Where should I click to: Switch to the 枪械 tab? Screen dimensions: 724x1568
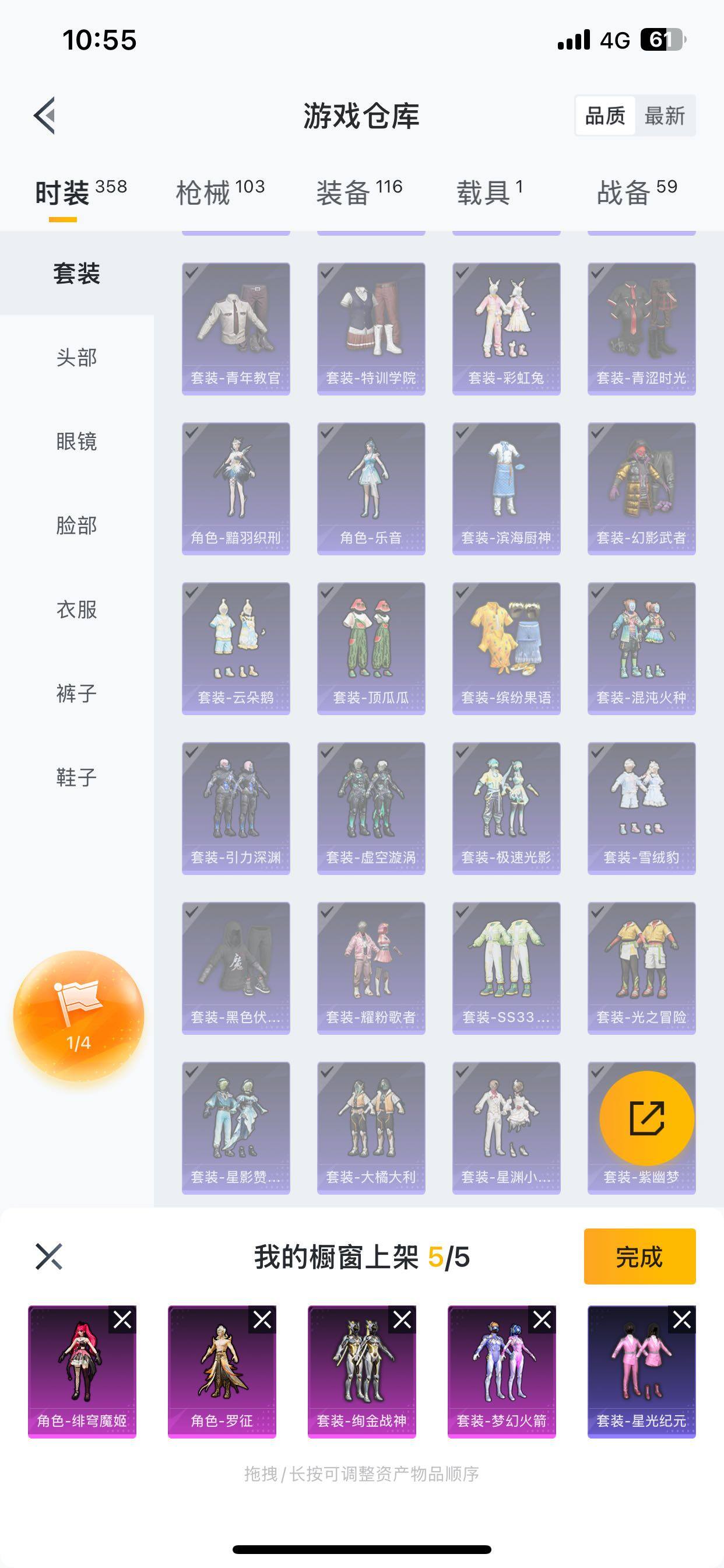(220, 192)
